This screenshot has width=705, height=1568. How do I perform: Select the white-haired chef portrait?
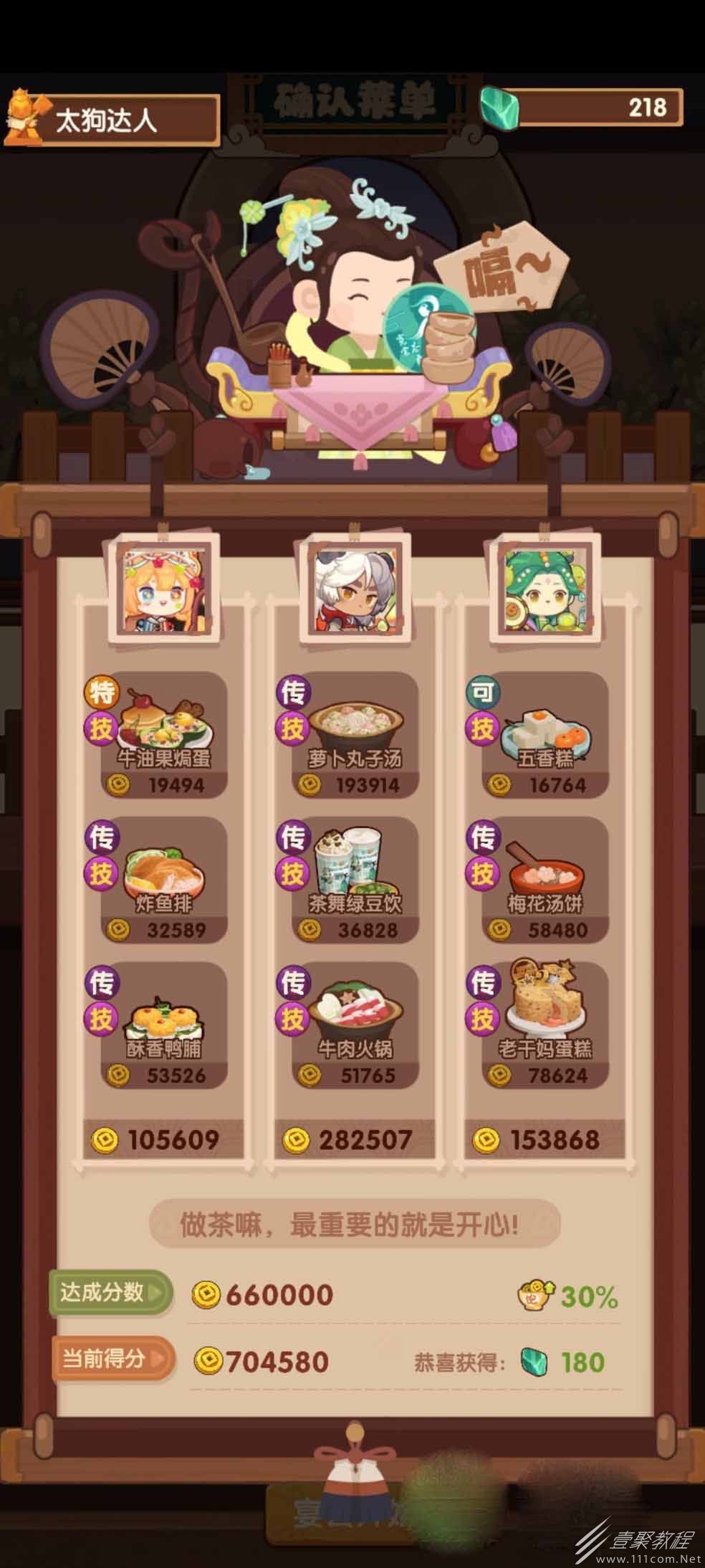coord(354,586)
